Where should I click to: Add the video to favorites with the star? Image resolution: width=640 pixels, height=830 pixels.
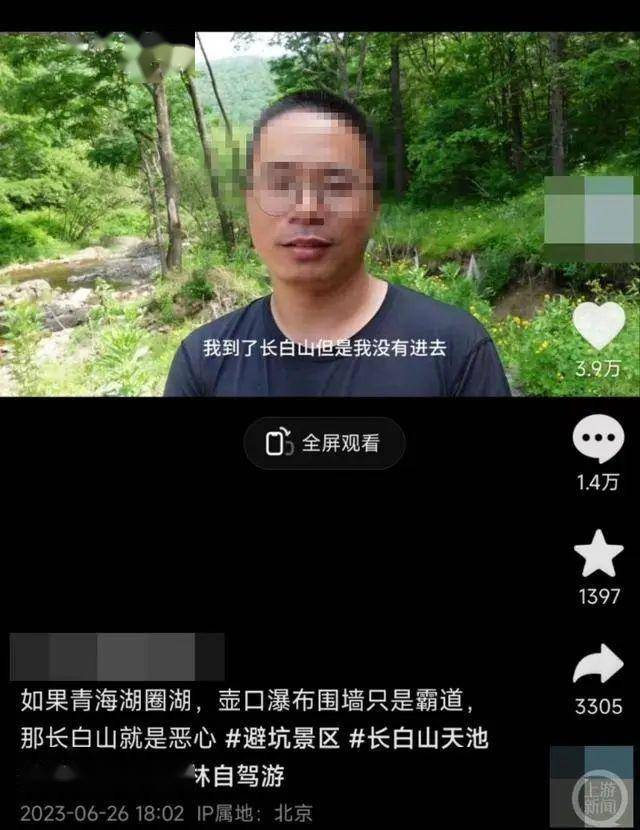point(598,555)
